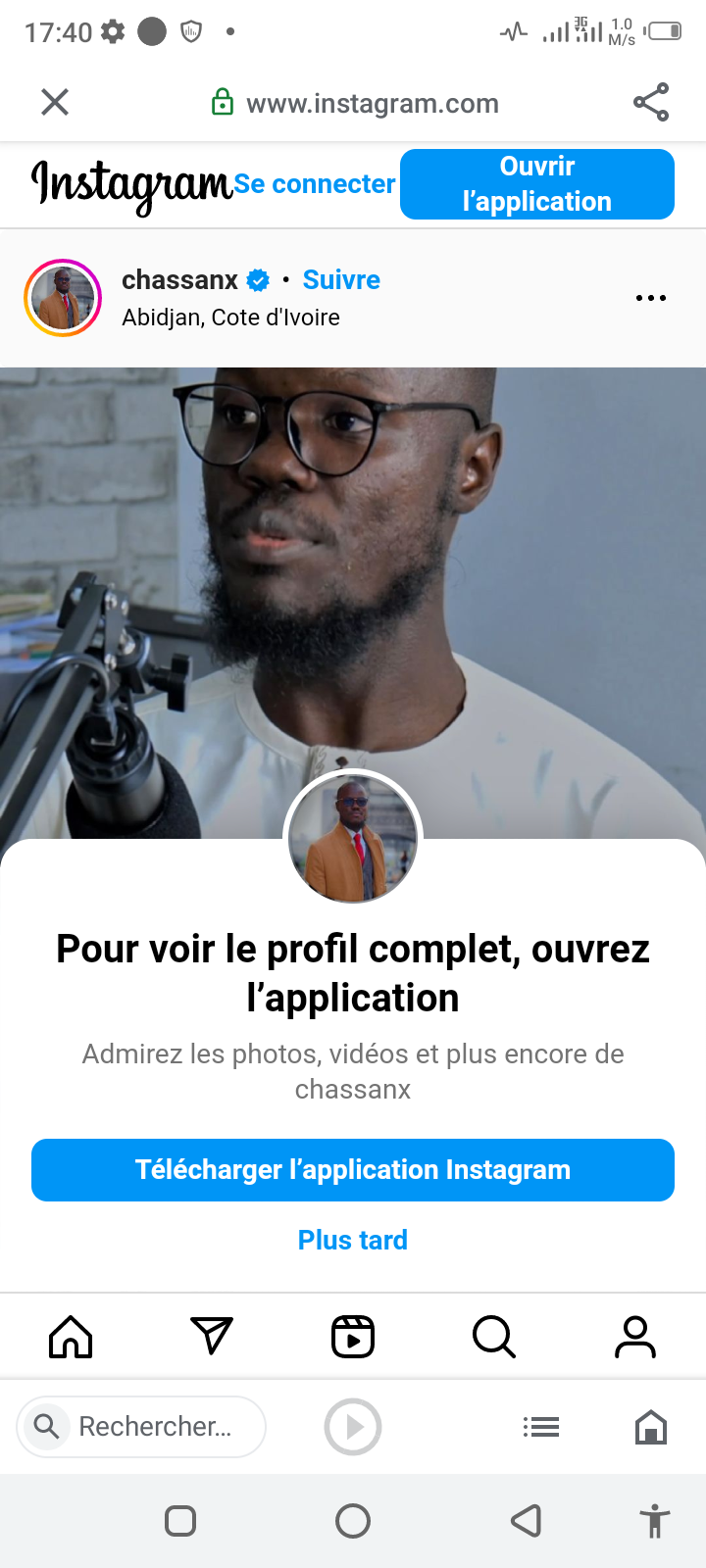Viewport: 706px width, 1568px height.
Task: Go back using system back button
Action: [527, 1521]
